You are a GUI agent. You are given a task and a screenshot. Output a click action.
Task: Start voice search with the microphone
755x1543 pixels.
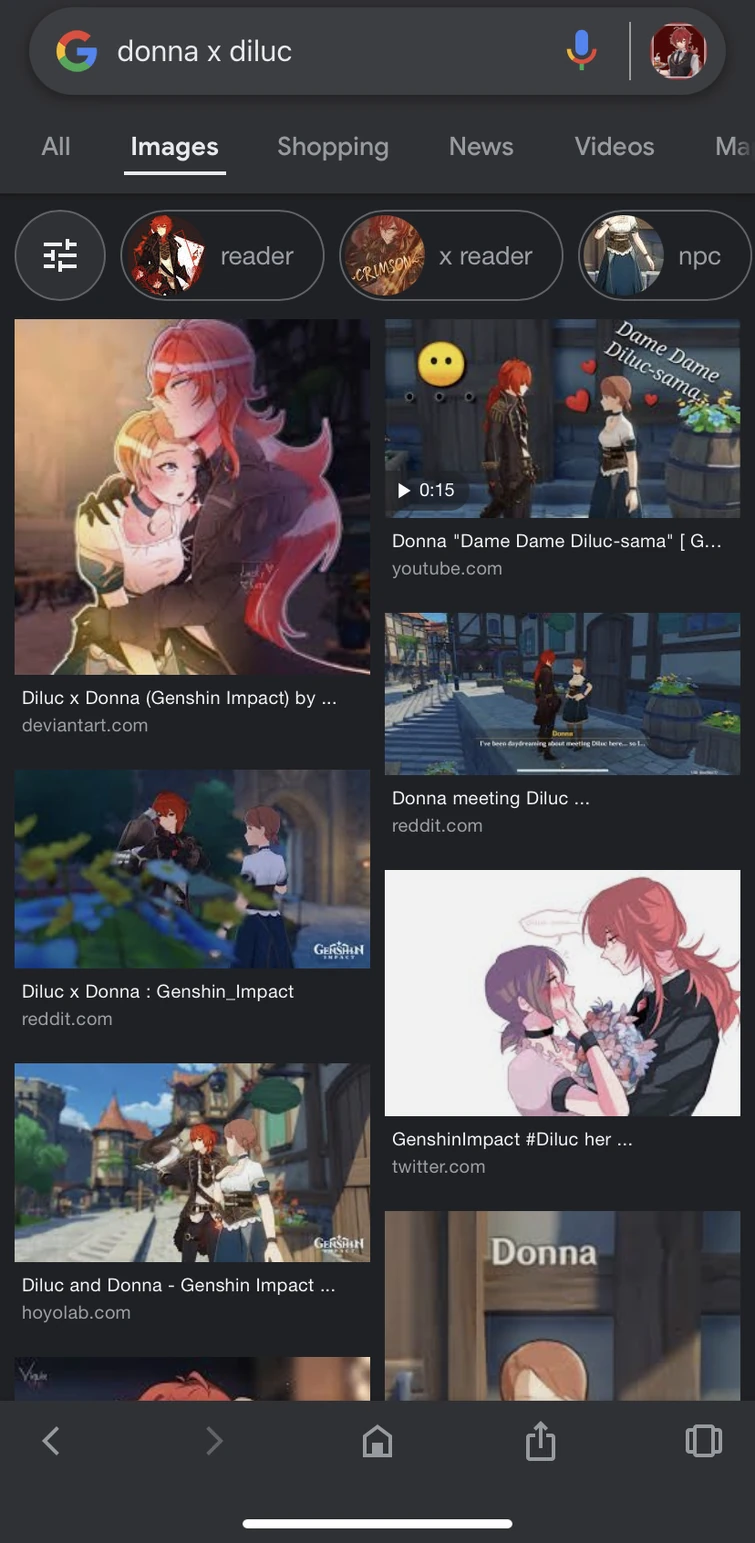tap(581, 51)
